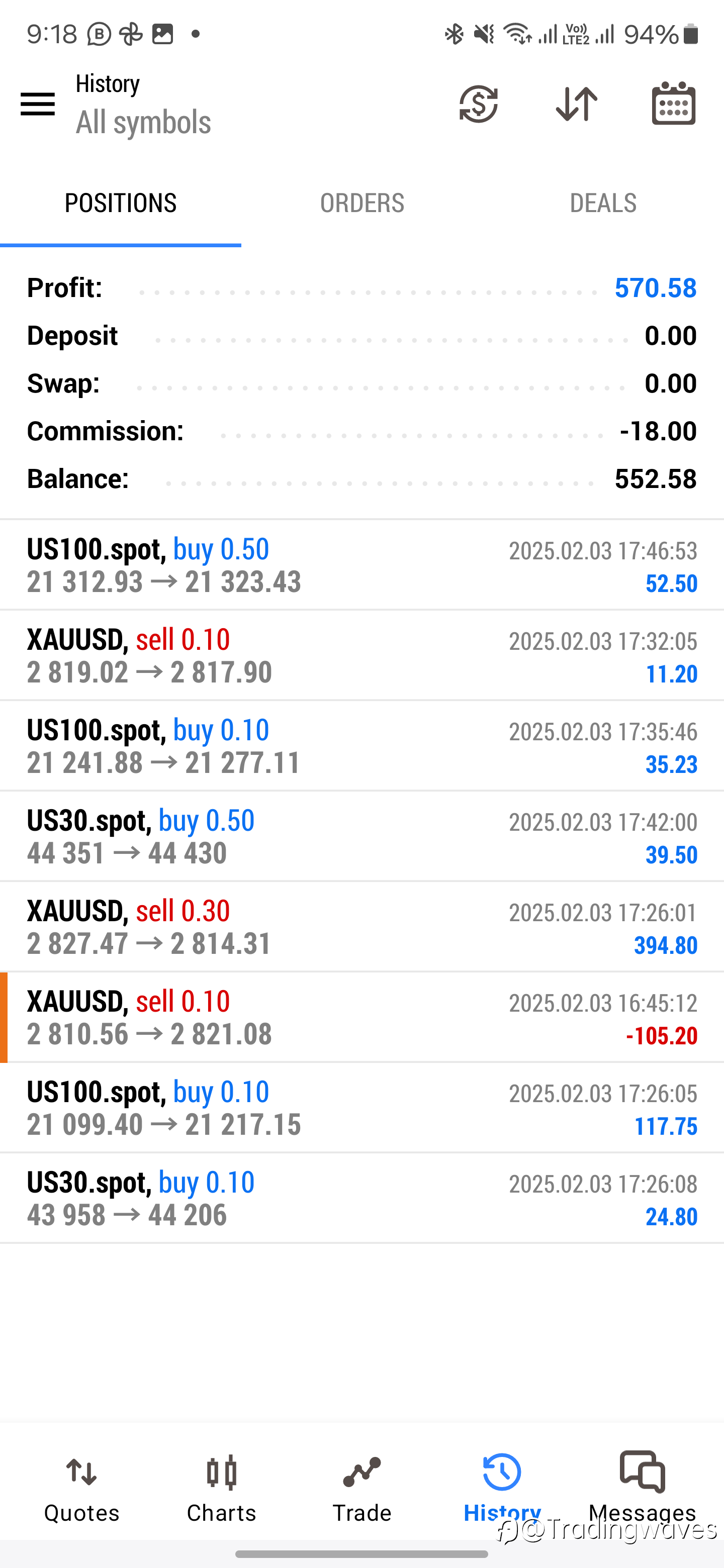
Task: Switch to the Charts tab
Action: 222,1488
